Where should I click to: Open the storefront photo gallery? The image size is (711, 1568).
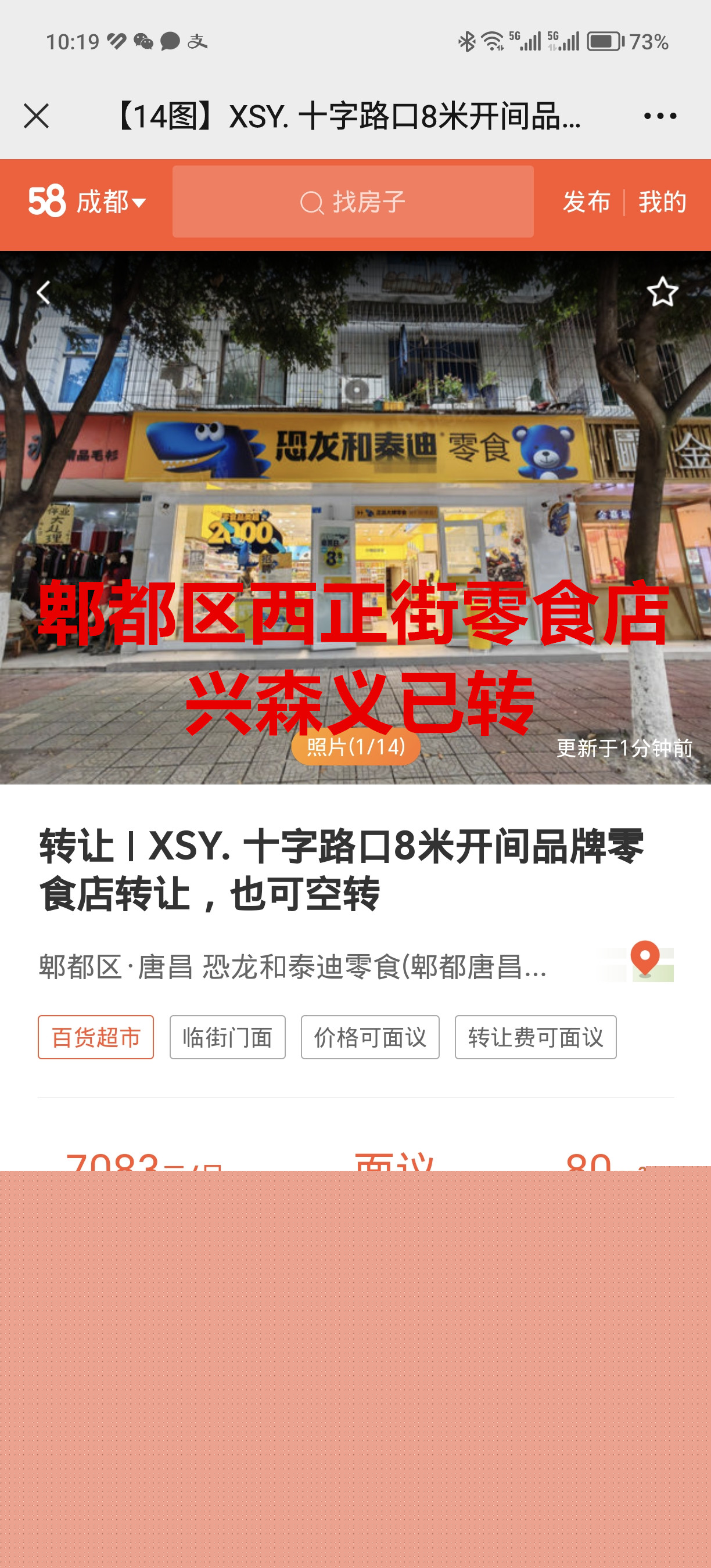355,517
